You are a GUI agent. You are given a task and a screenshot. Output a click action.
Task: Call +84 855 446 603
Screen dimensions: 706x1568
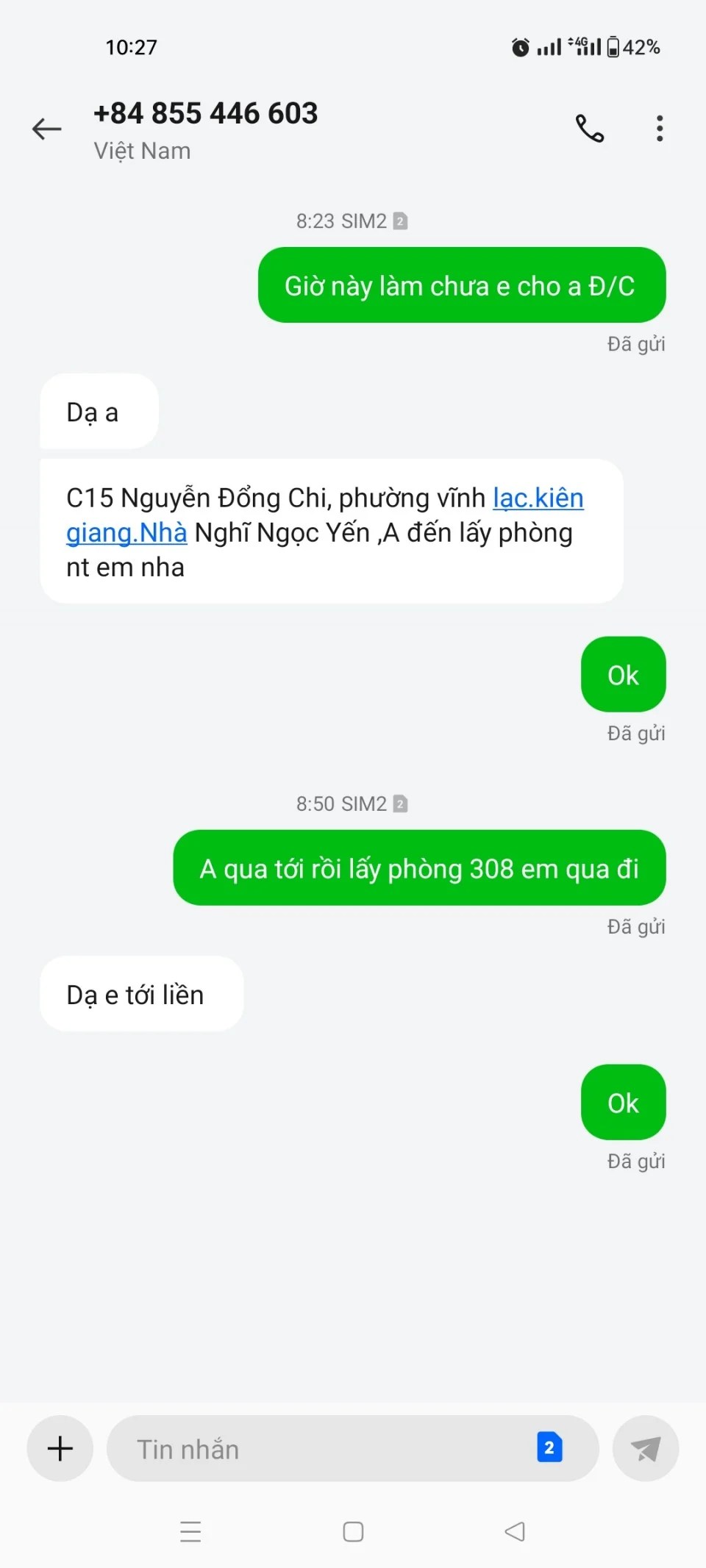point(589,129)
